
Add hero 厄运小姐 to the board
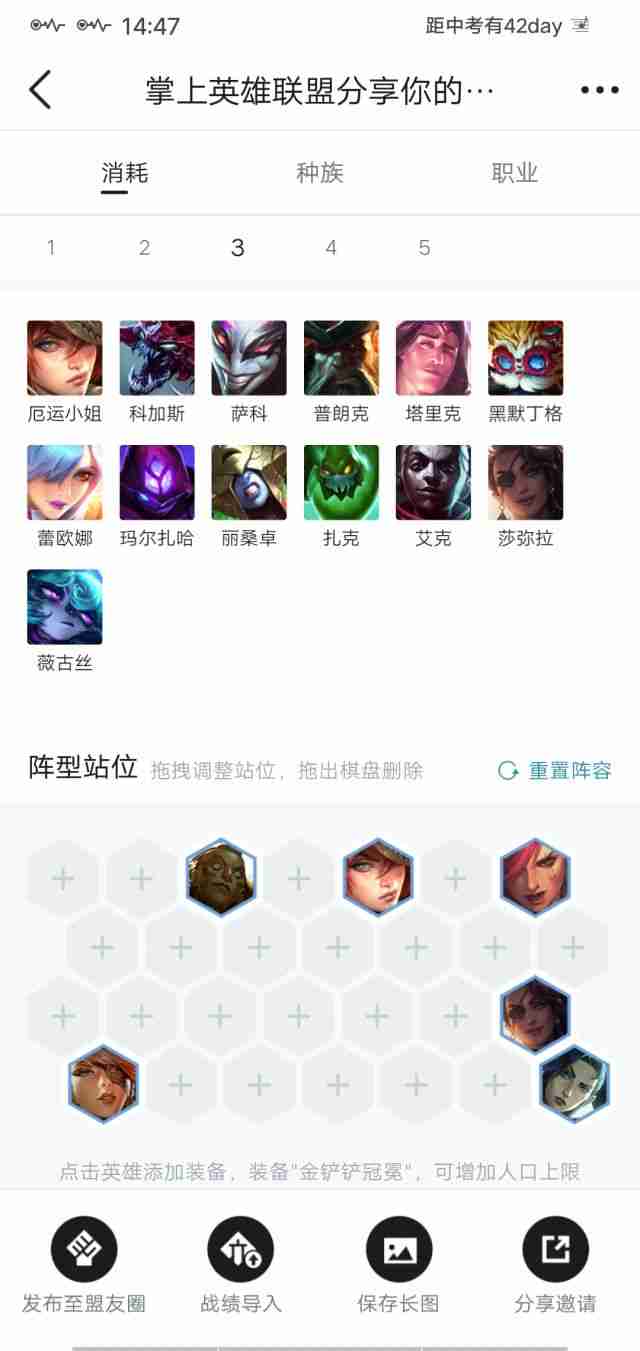[x=64, y=358]
